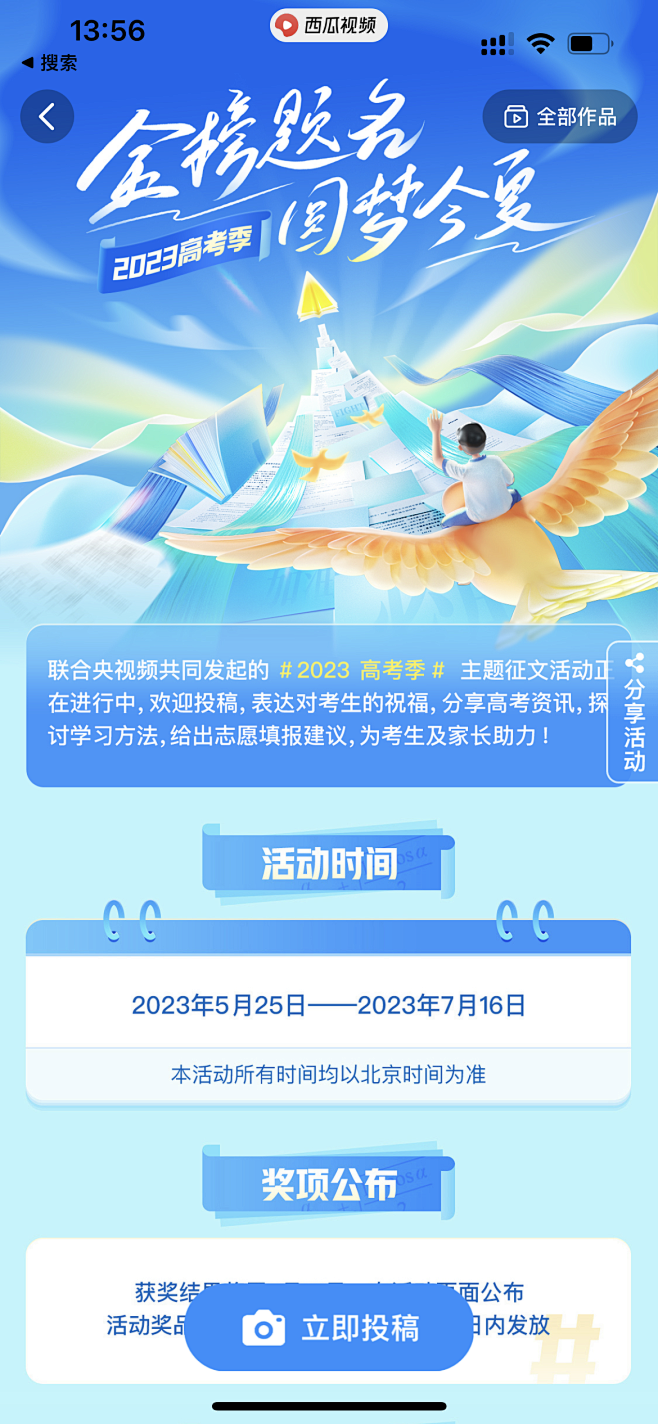Return to 搜索 via the status bar link
Image resolution: width=658 pixels, height=1424 pixels.
[x=49, y=63]
